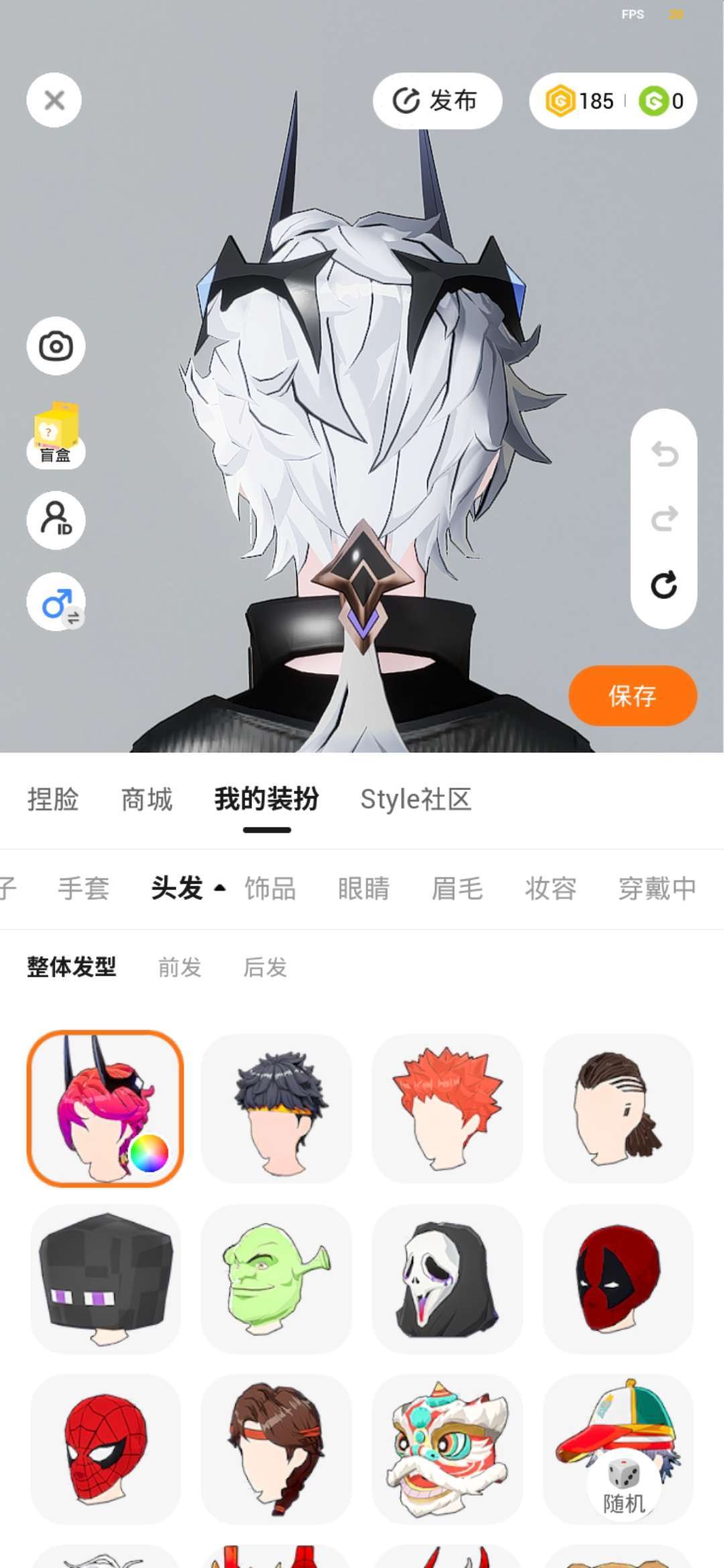Select the 眼睛 category

[363, 889]
